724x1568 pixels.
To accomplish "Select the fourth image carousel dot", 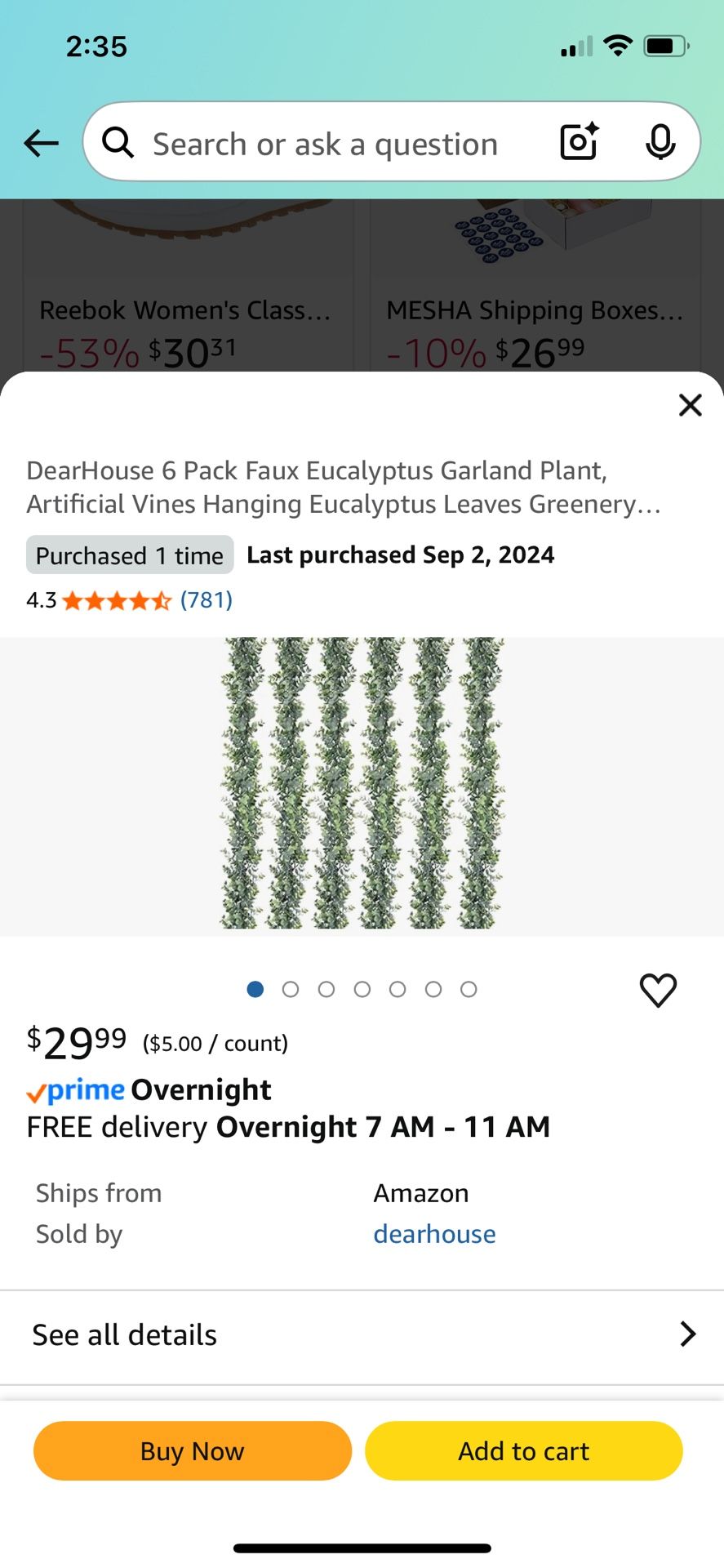I will coord(362,989).
